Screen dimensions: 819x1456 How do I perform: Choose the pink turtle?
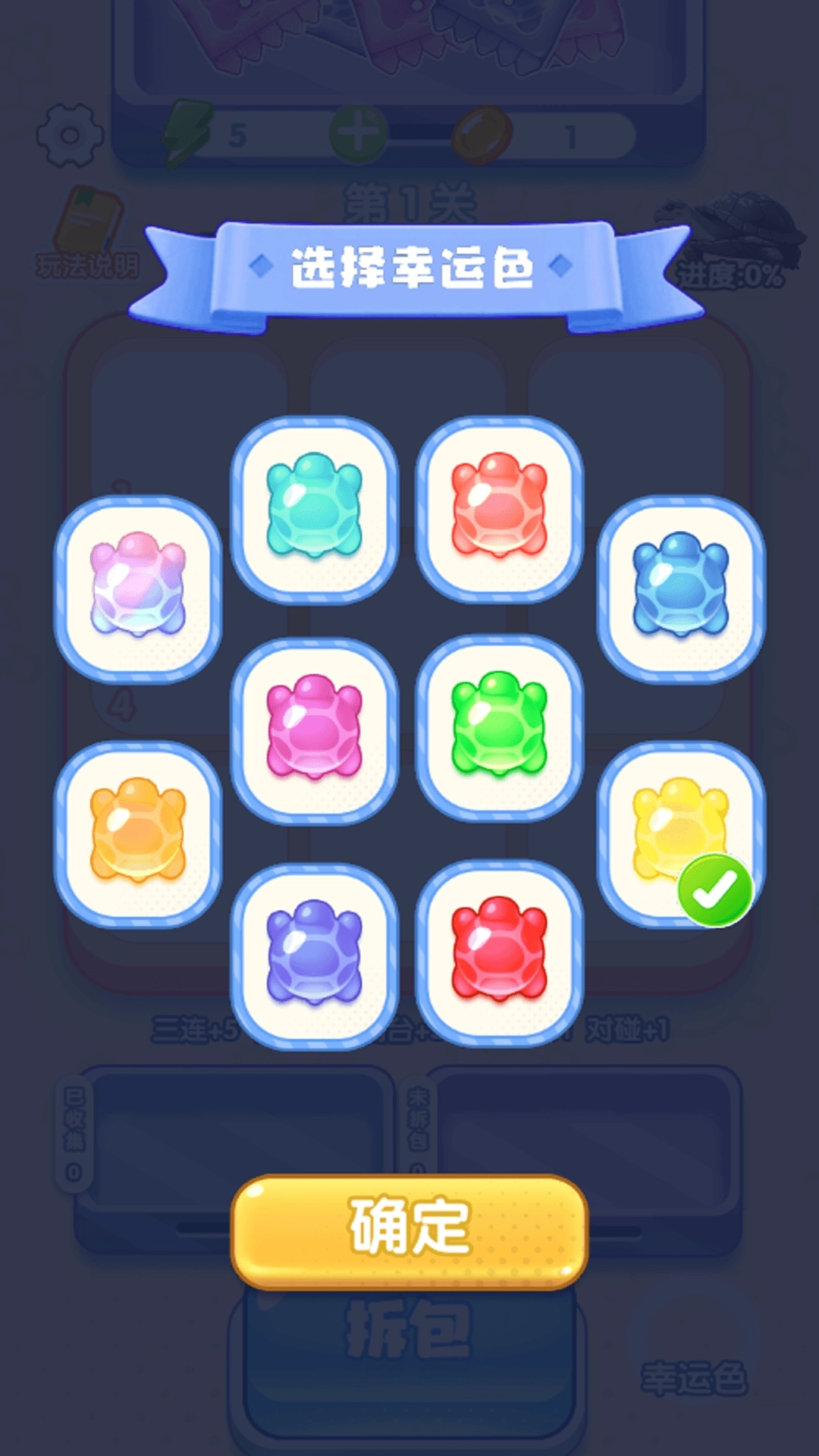(x=314, y=728)
